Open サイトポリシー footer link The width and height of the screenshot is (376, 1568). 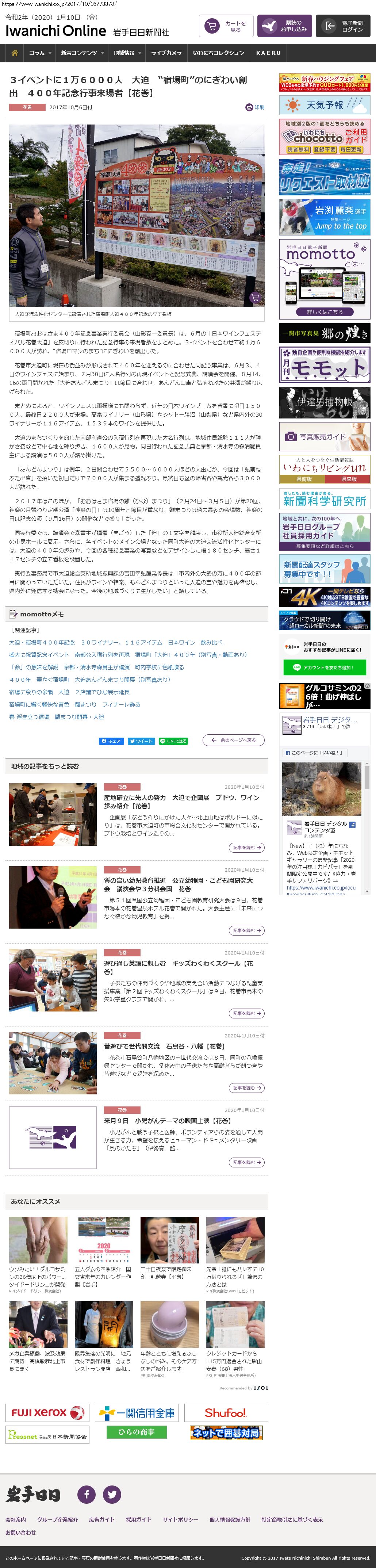coord(180,1519)
